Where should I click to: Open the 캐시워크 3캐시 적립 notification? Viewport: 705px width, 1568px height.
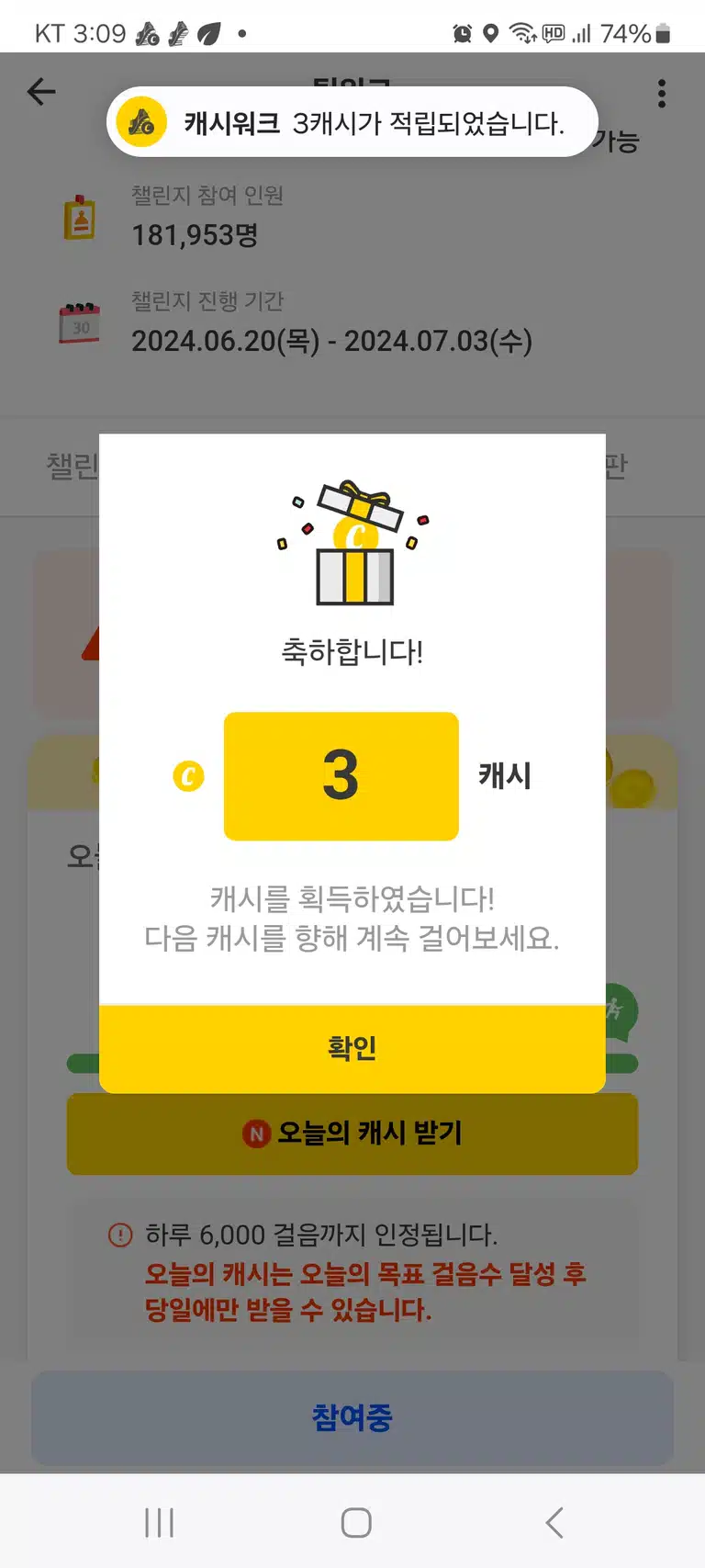click(352, 122)
